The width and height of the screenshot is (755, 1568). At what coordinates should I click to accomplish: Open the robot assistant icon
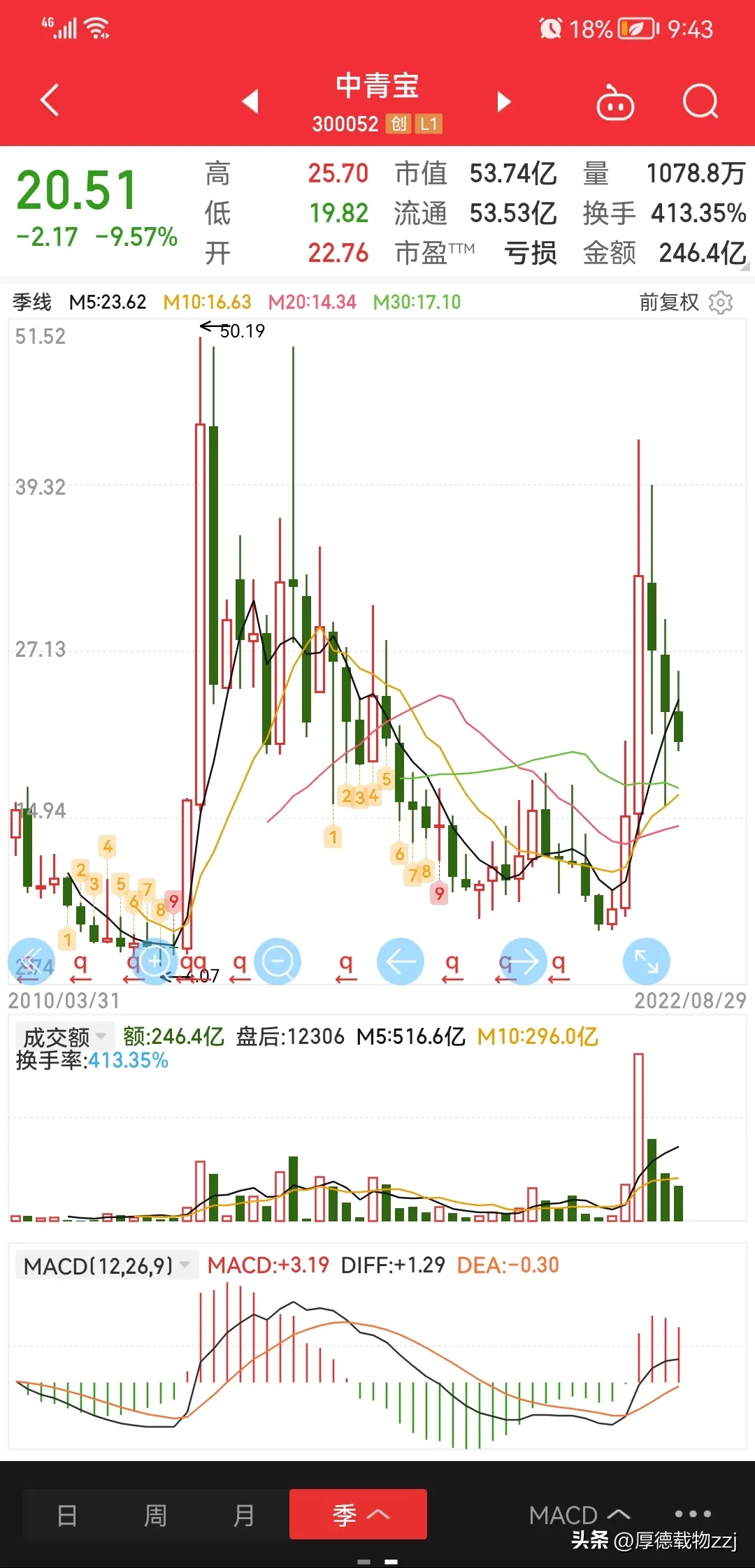tap(614, 103)
